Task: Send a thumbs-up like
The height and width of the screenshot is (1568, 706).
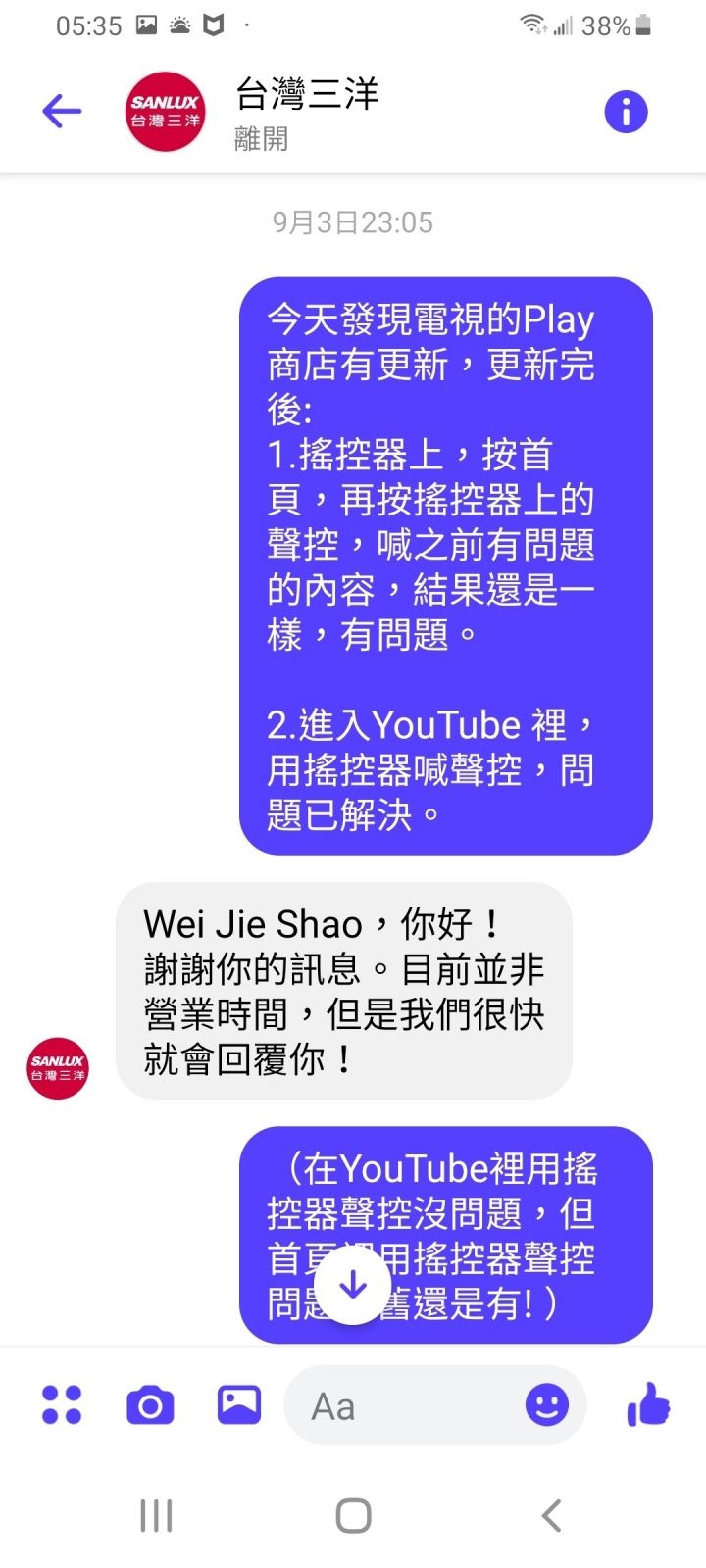Action: [648, 1403]
